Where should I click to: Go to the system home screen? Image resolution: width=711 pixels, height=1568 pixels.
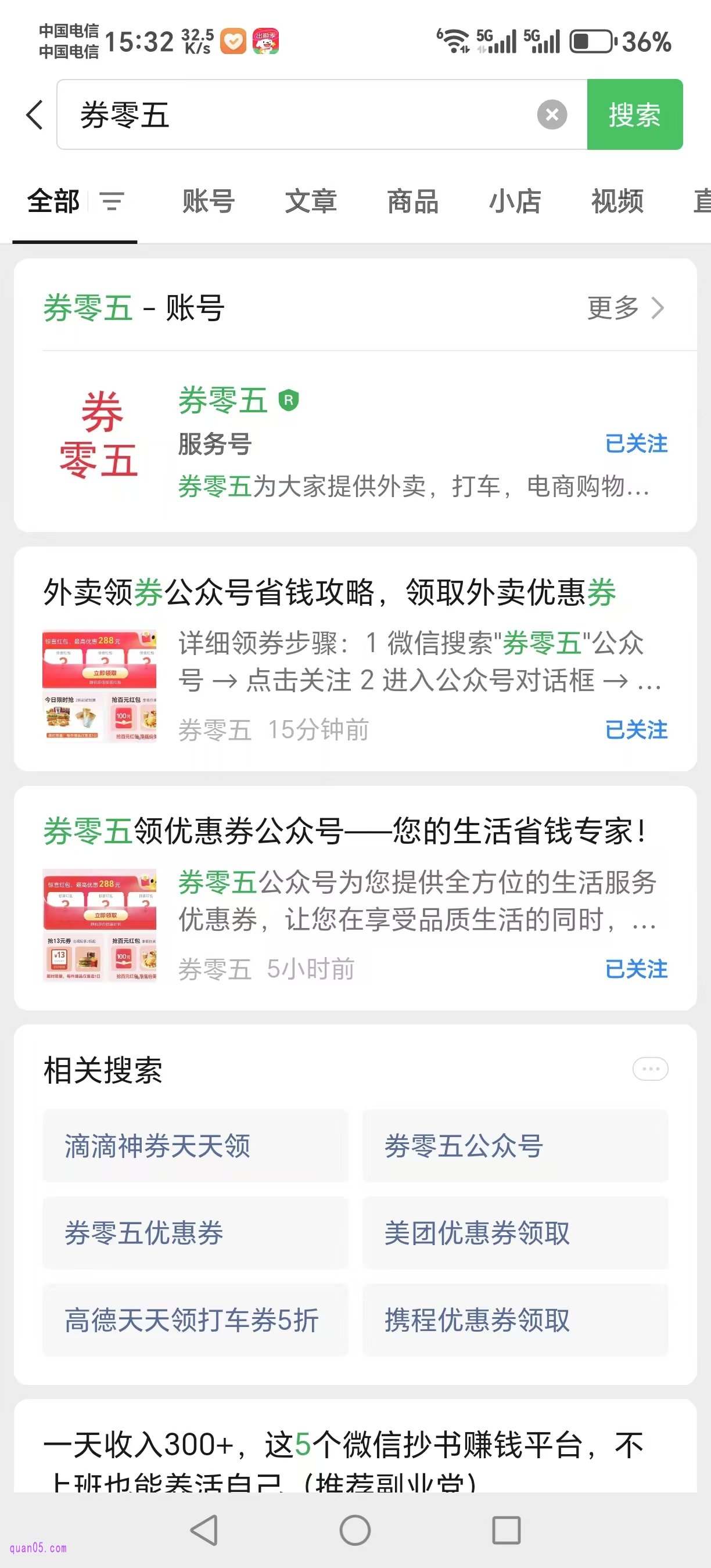pyautogui.click(x=355, y=1530)
